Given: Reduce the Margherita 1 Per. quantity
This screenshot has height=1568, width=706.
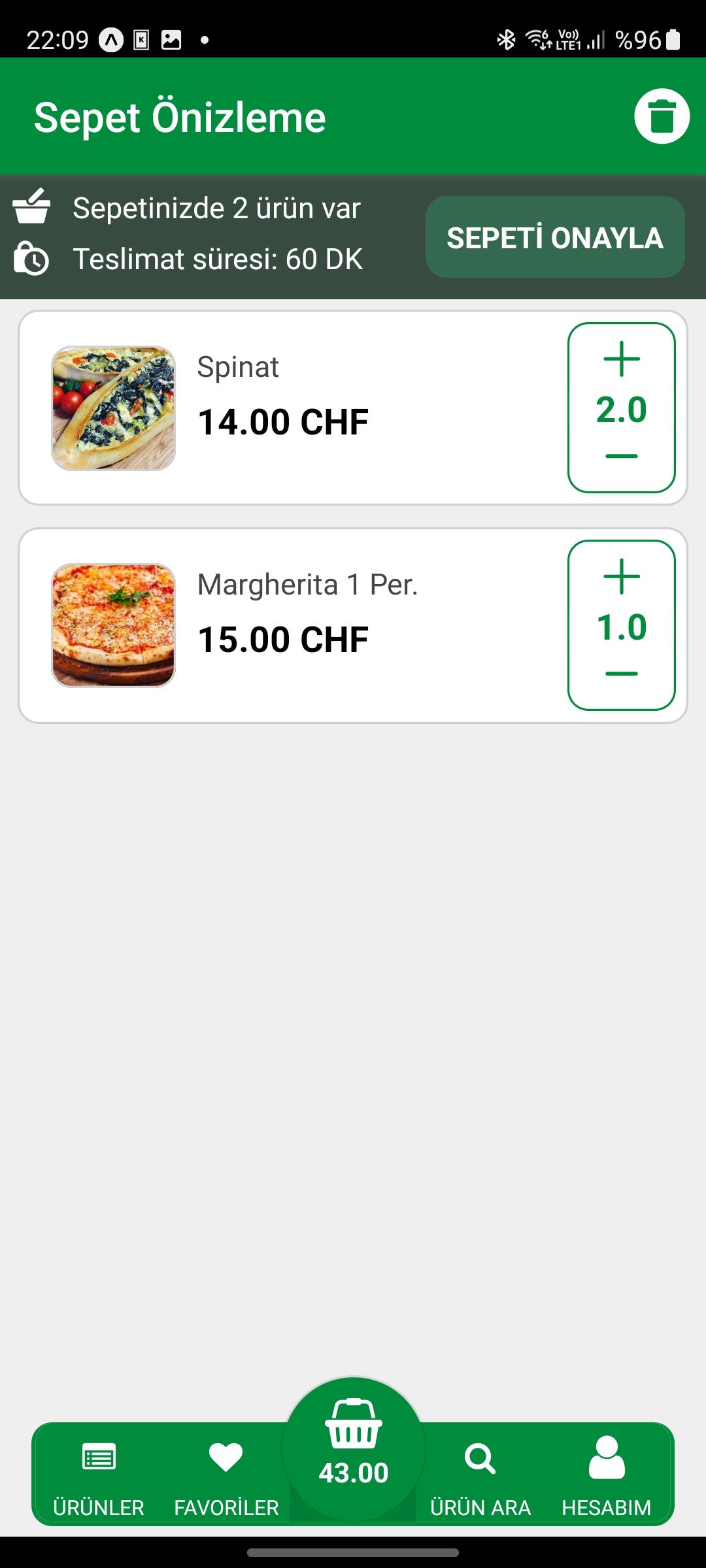Looking at the screenshot, I should click(621, 673).
